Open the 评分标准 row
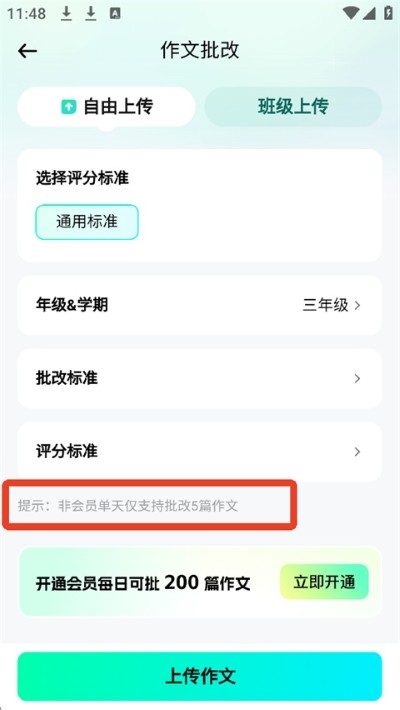The height and width of the screenshot is (710, 400). [200, 451]
